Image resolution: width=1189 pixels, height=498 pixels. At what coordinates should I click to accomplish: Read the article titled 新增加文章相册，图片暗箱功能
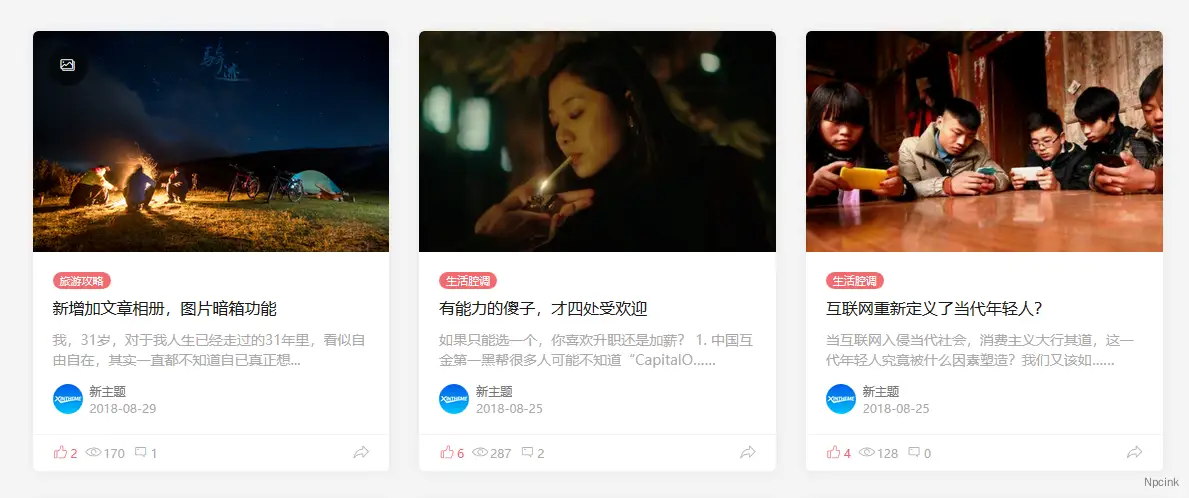[x=164, y=309]
